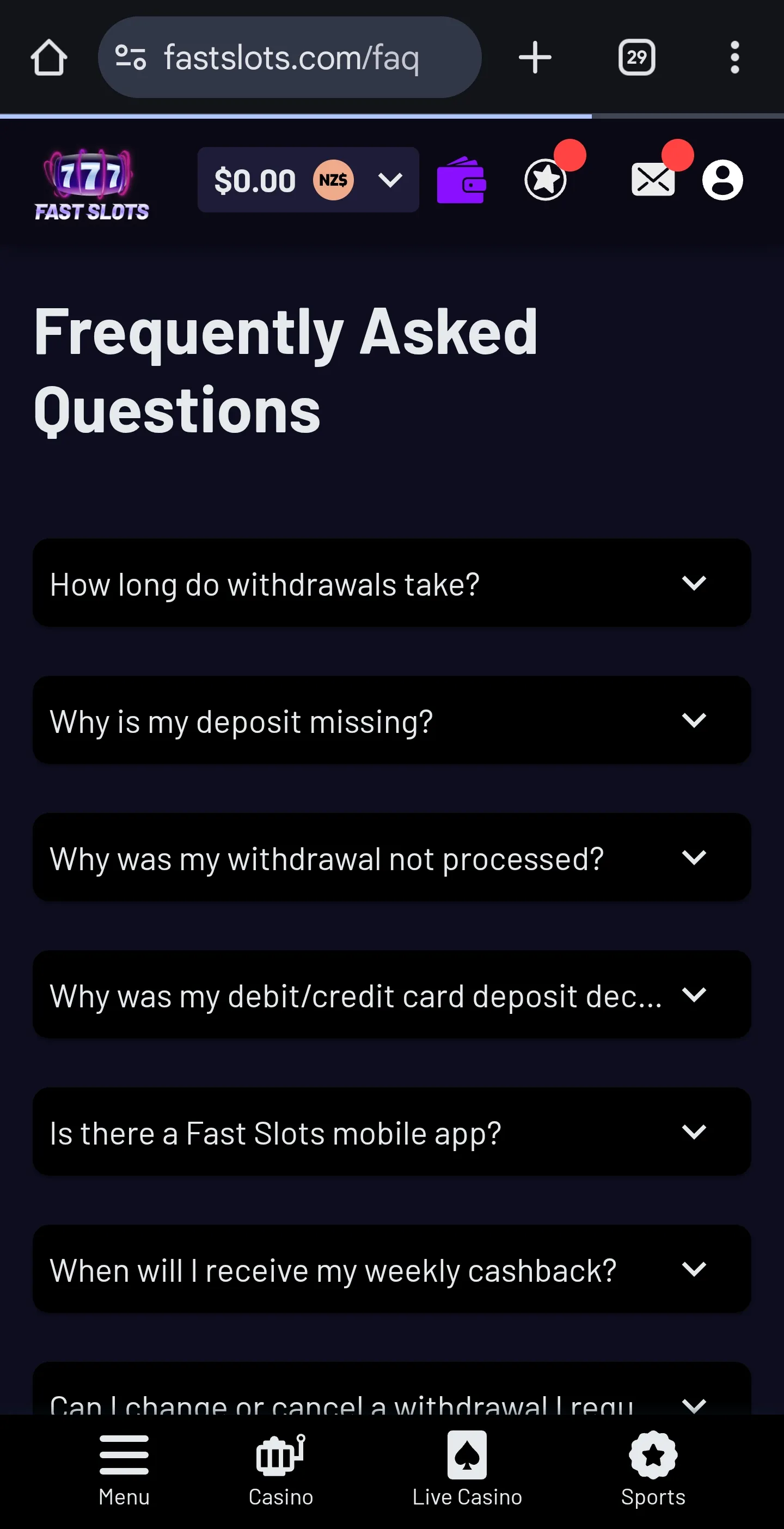
Task: Open a new browser tab
Action: 535,58
